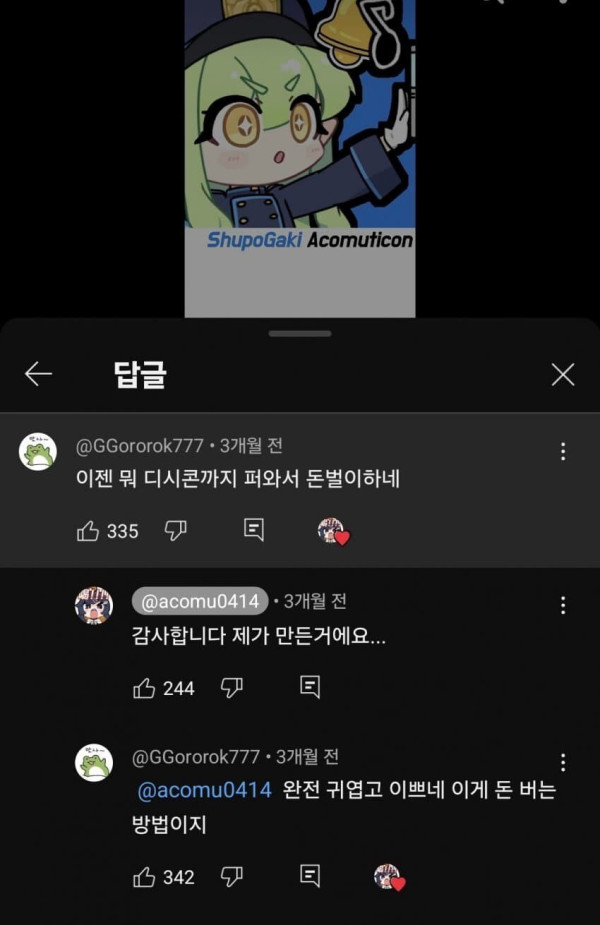Dislike the comment about 디시콘 돈벌이

(x=175, y=531)
